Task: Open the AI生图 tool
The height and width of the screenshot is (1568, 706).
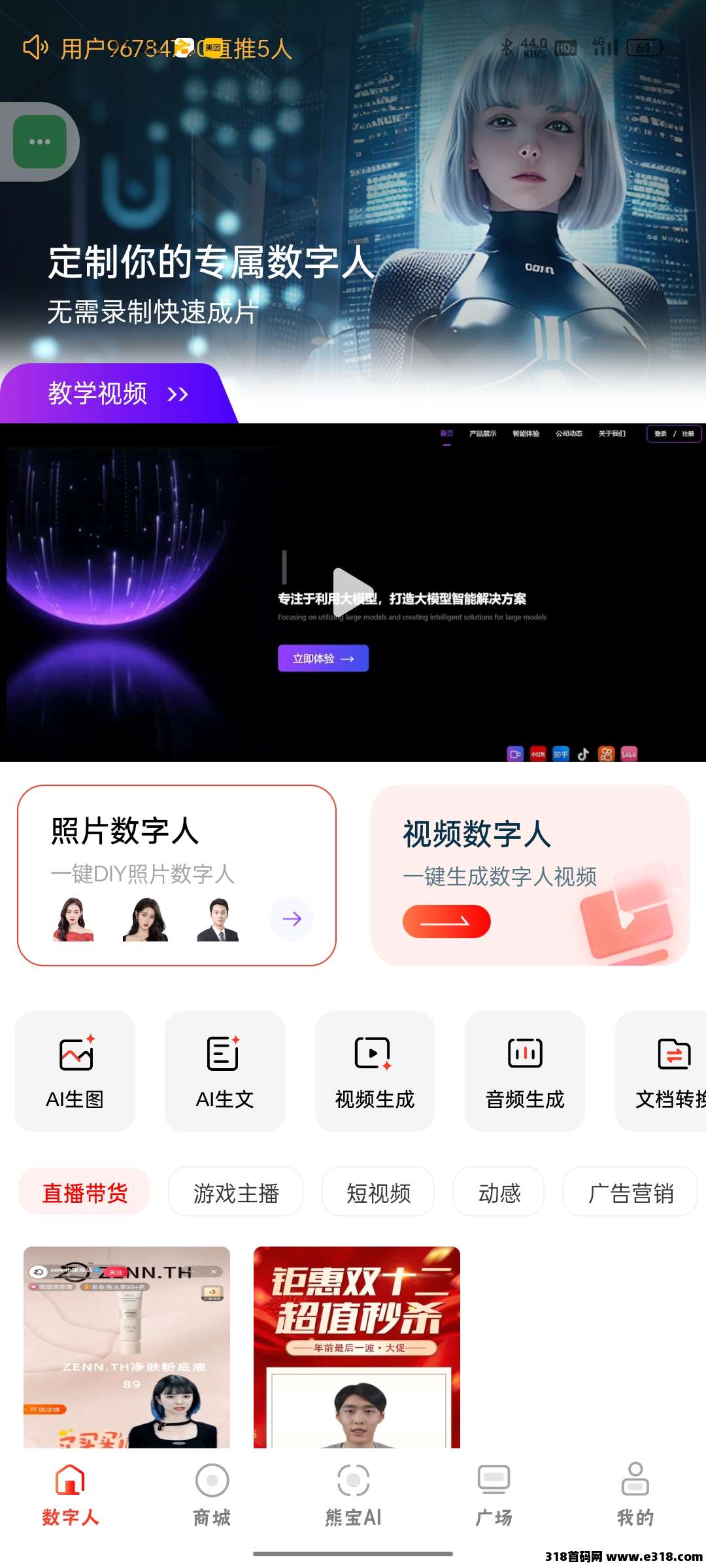Action: [x=75, y=1071]
